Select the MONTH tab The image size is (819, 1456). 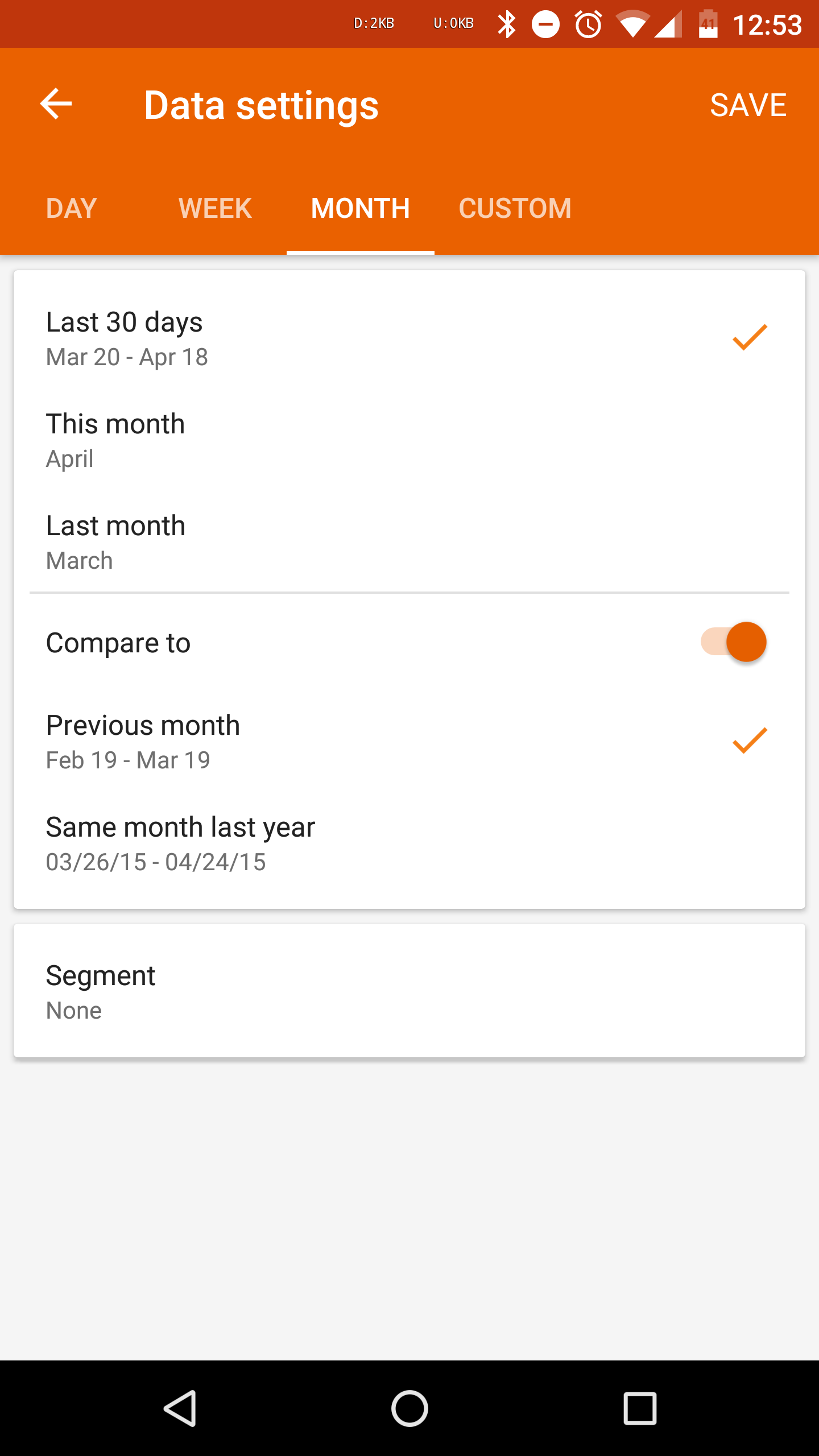click(360, 208)
